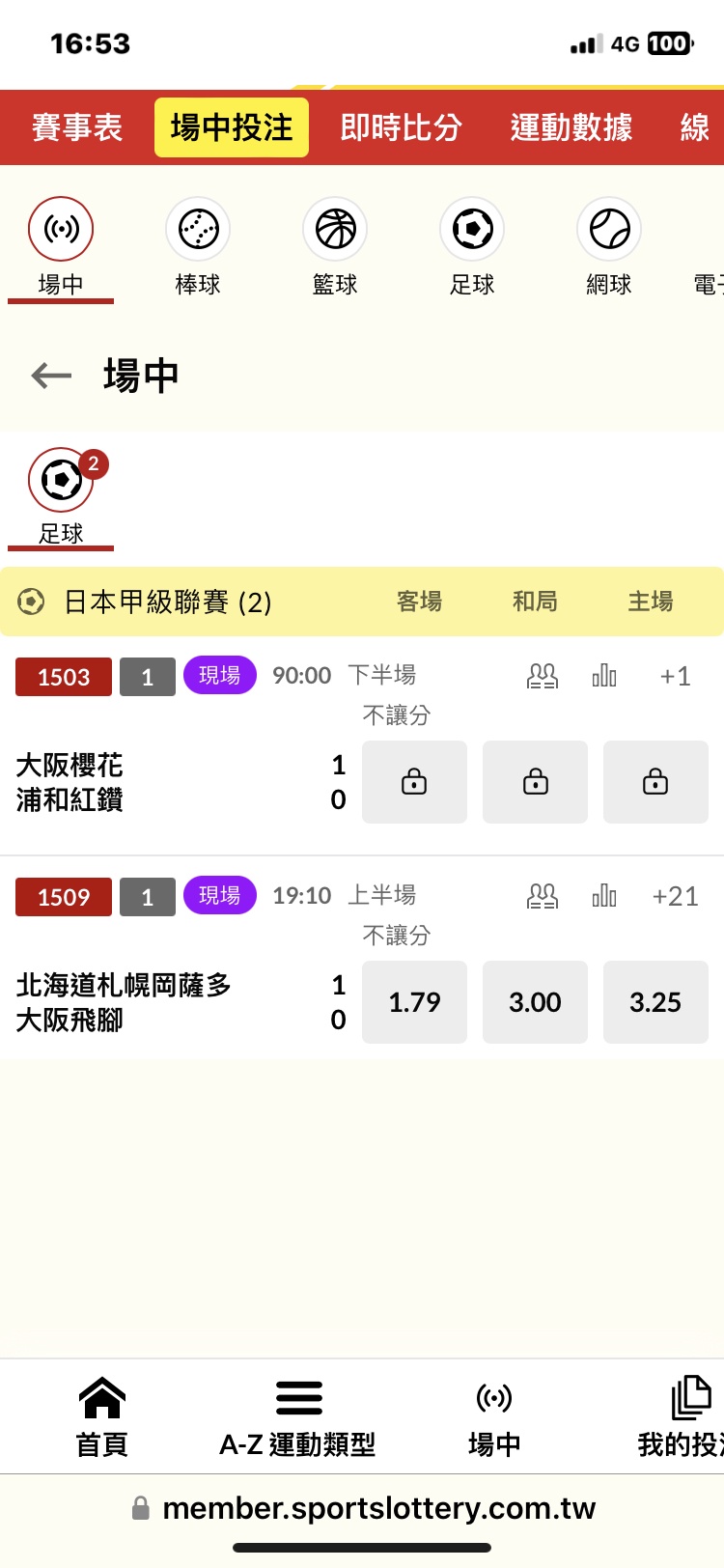Open +1 more bets for match 1503
Viewport: 724px width, 1568px height.
(675, 676)
